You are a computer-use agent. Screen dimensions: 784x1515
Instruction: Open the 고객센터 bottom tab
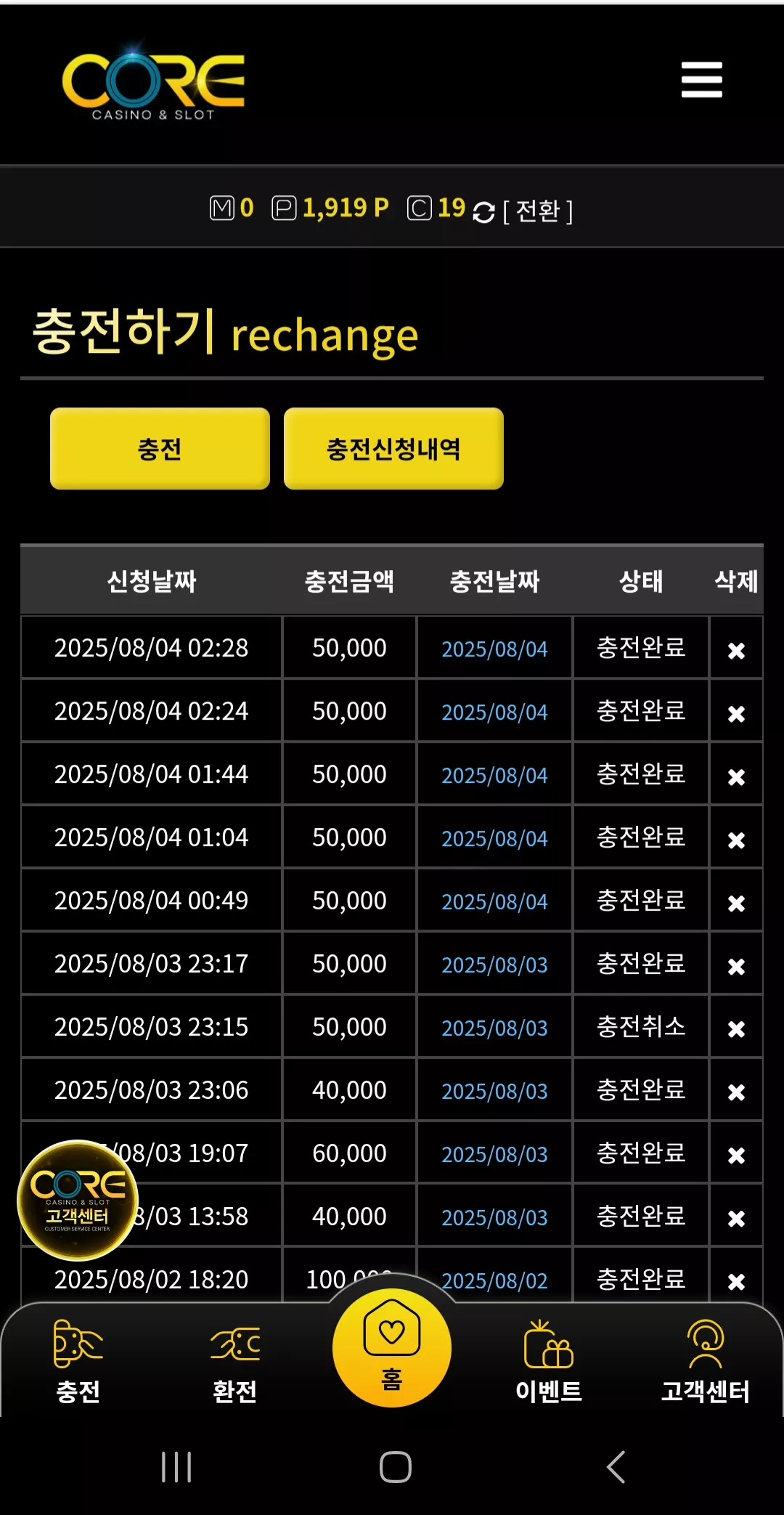click(706, 1362)
